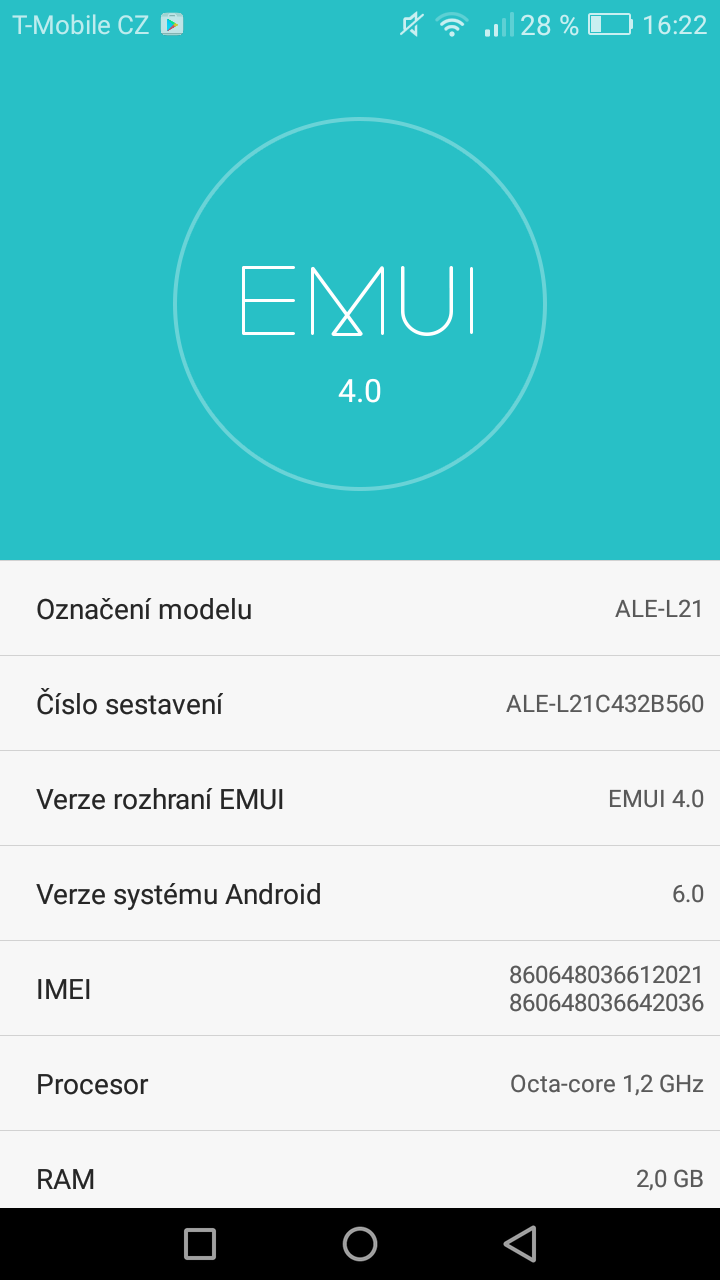Open the recent apps overview
The height and width of the screenshot is (1280, 720).
pyautogui.click(x=200, y=1244)
